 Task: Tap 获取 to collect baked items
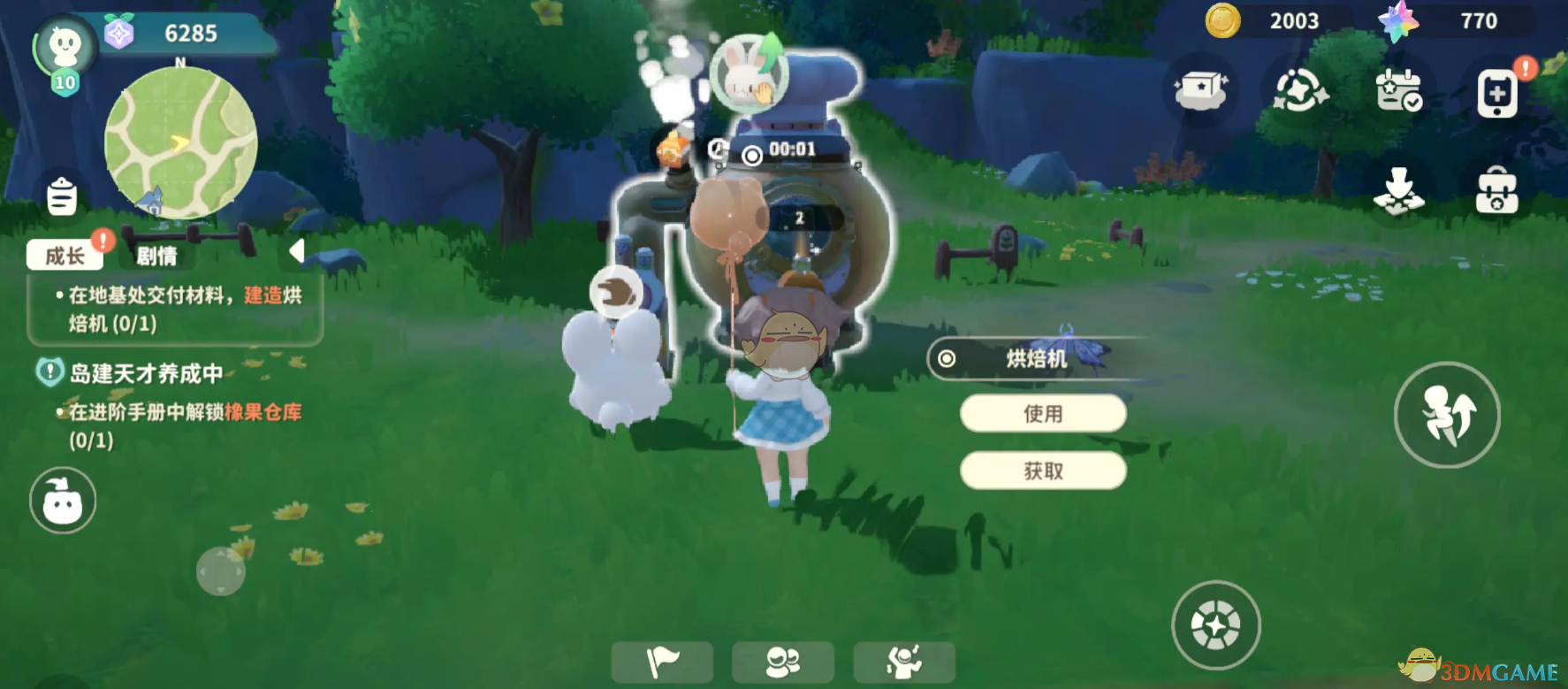tap(1043, 471)
